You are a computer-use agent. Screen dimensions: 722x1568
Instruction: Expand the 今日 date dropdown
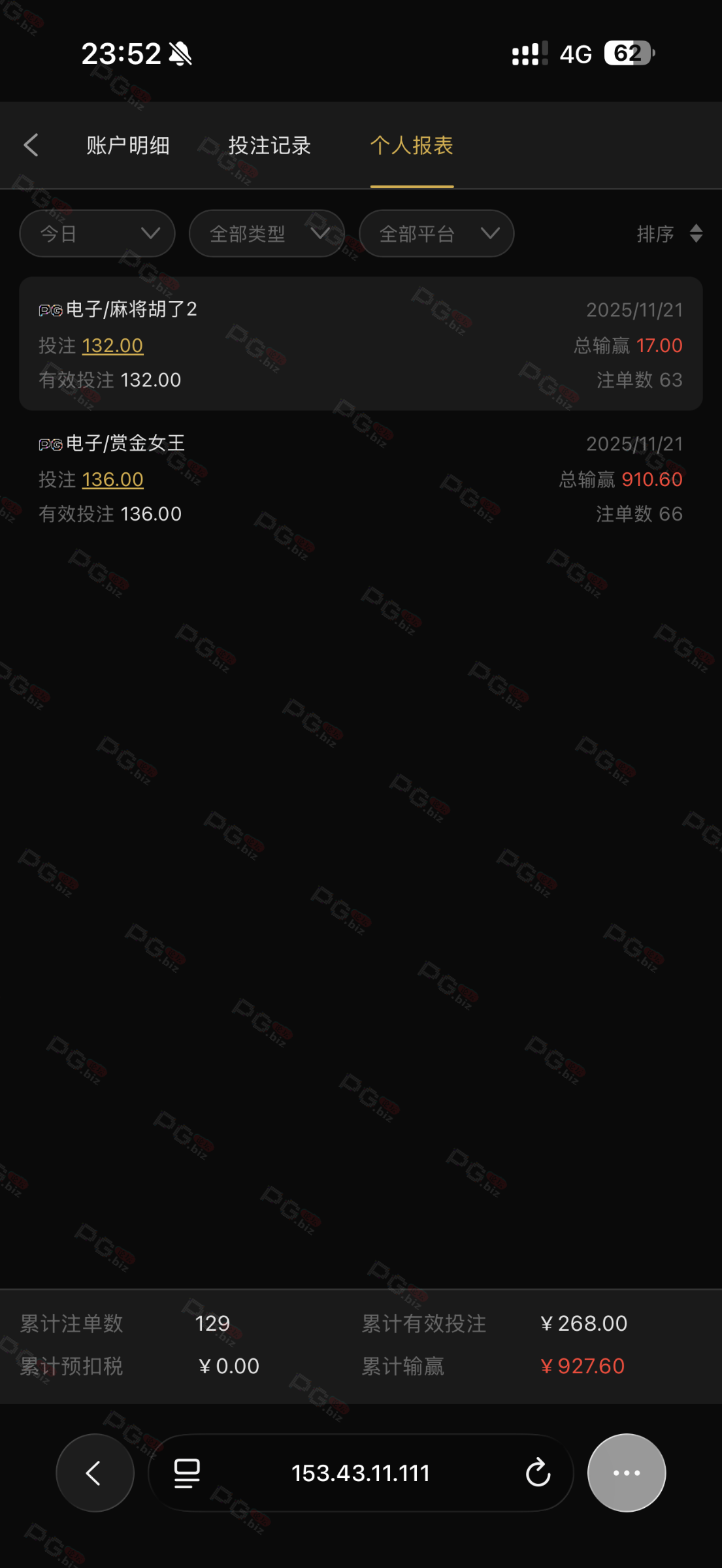(x=97, y=233)
